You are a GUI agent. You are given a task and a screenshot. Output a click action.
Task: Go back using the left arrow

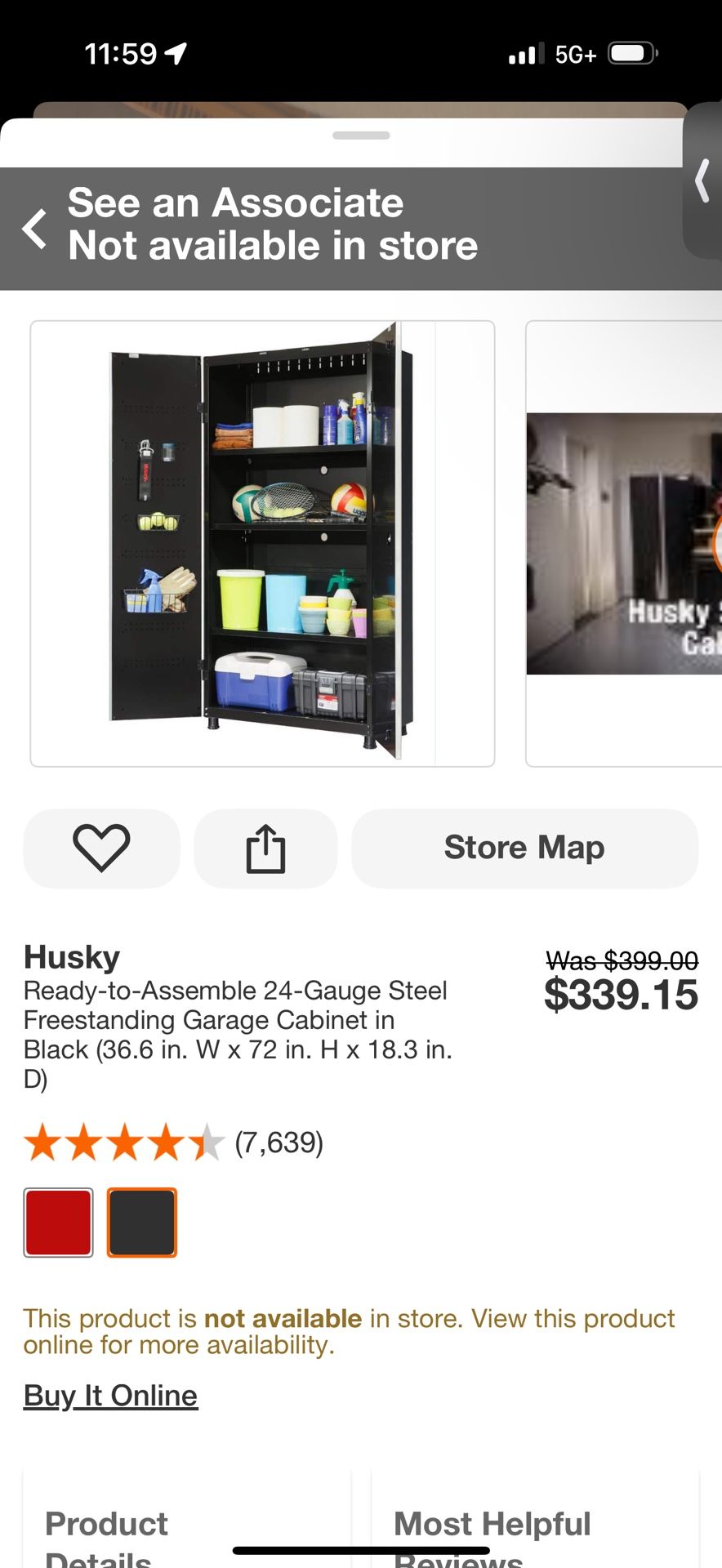pos(35,229)
